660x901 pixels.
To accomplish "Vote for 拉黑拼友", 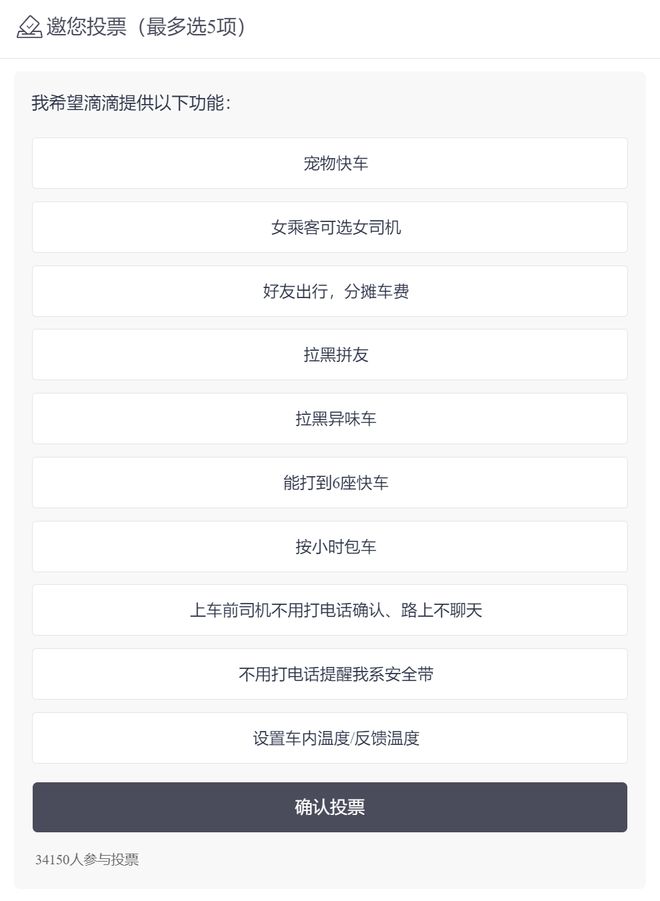I will point(330,355).
